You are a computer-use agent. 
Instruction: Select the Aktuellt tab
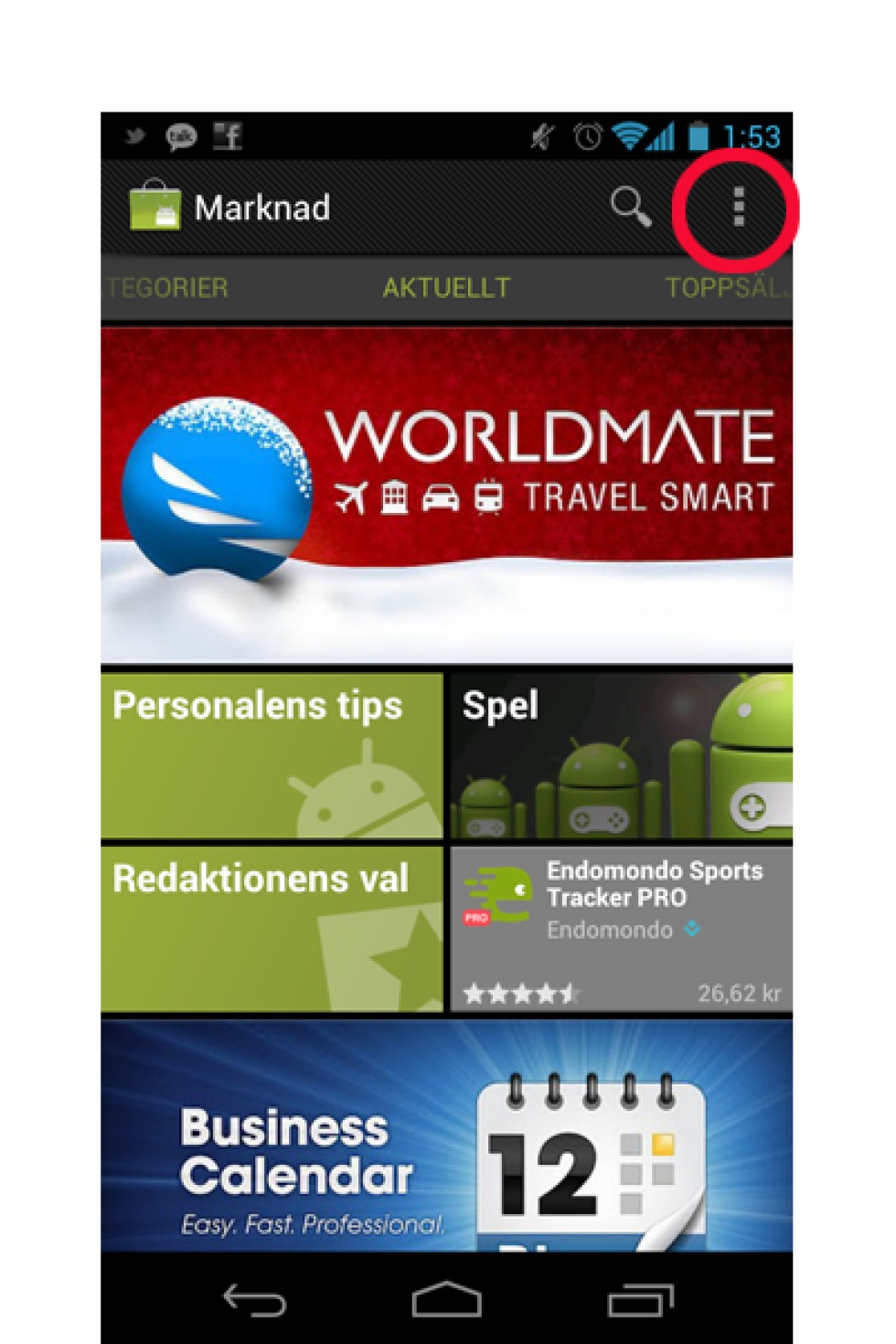pos(446,288)
